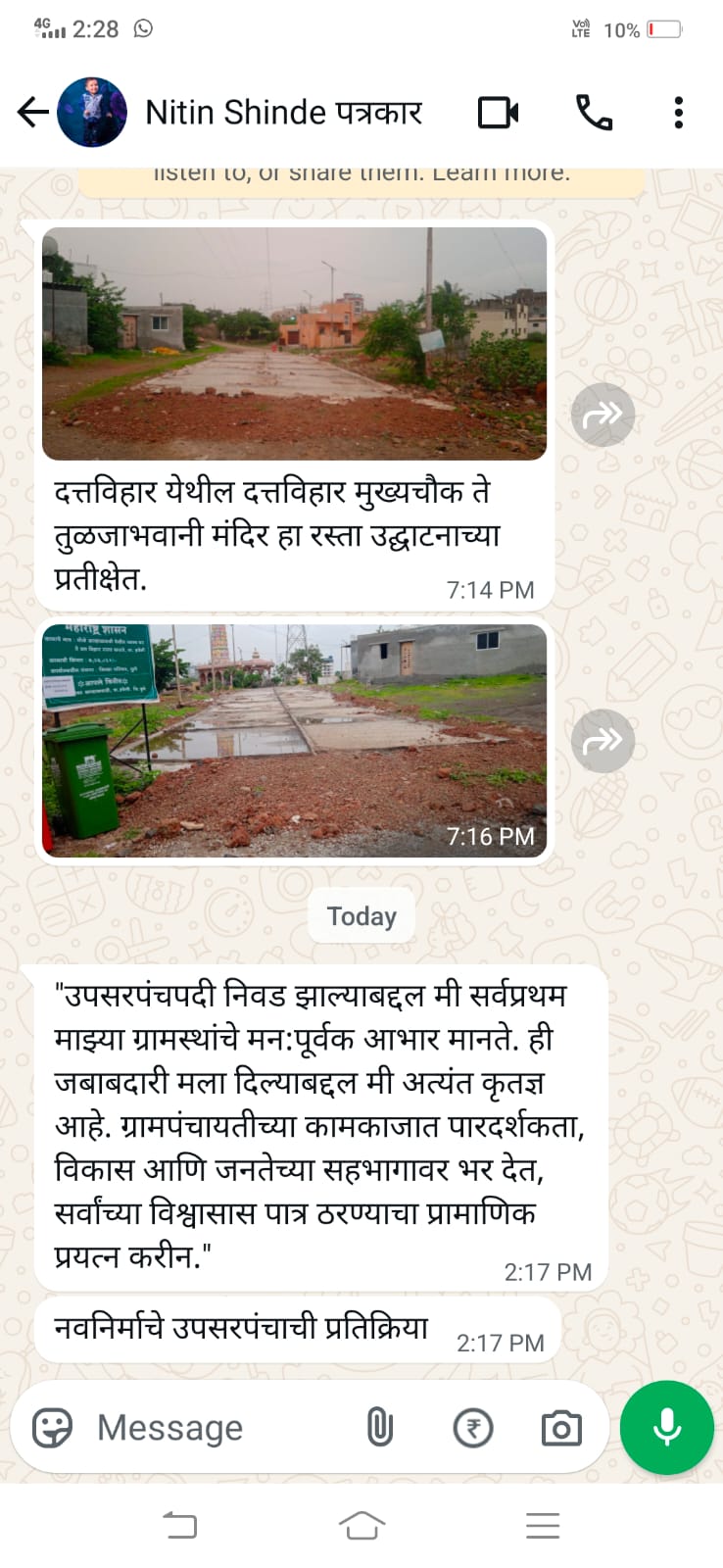Viewport: 723px width, 1568px height.
Task: Open the photo sent at 7:16 PM
Action: pos(294,740)
